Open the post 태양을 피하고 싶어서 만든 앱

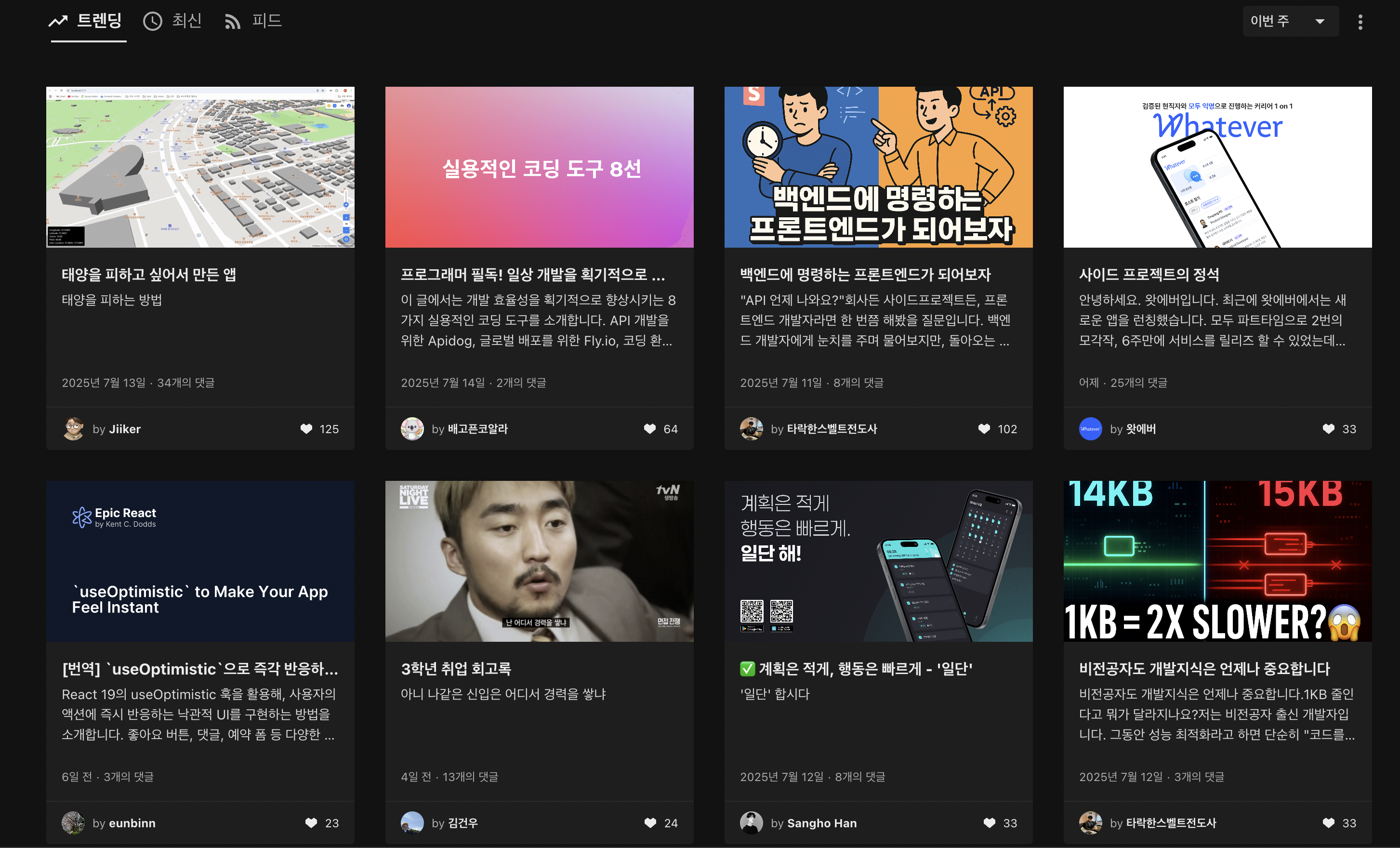tap(149, 275)
